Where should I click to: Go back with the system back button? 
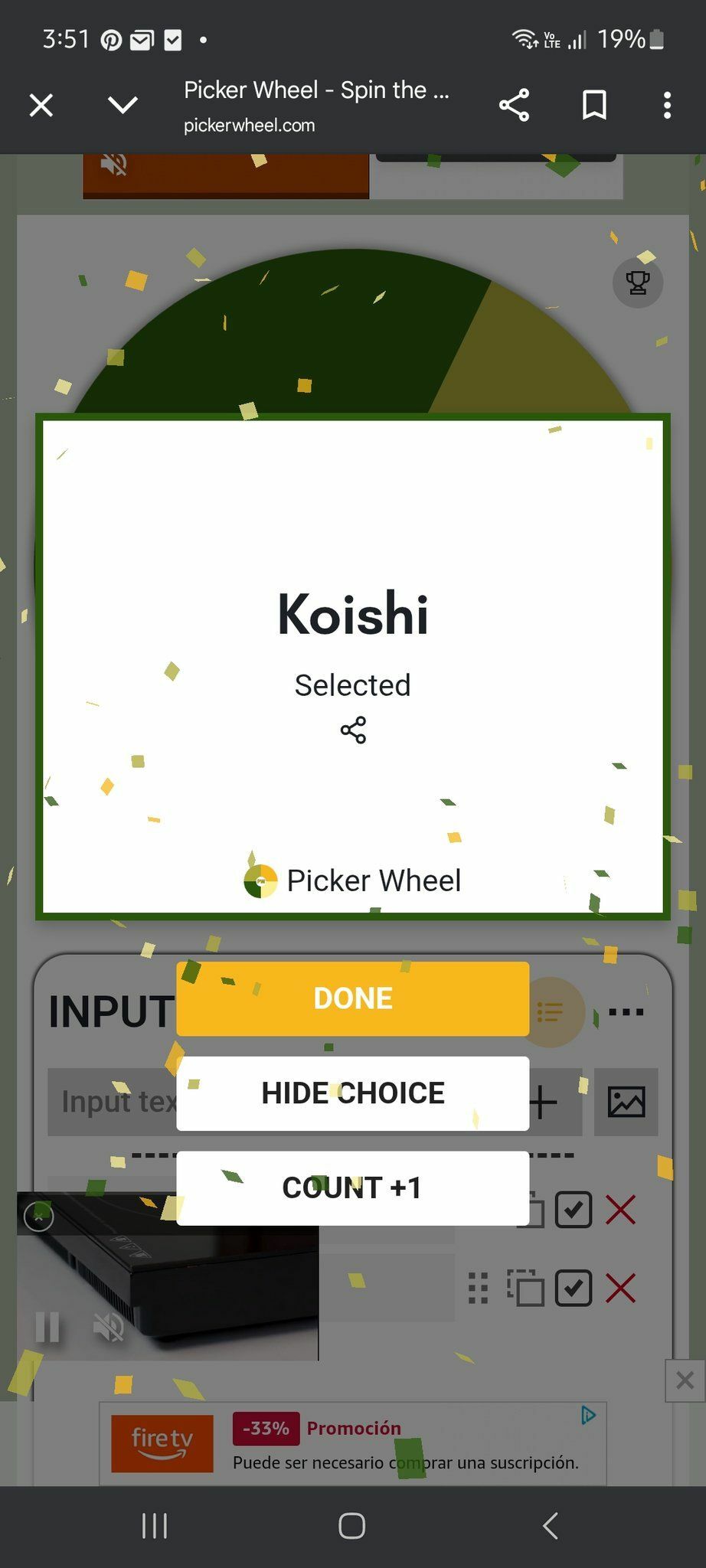(550, 1525)
